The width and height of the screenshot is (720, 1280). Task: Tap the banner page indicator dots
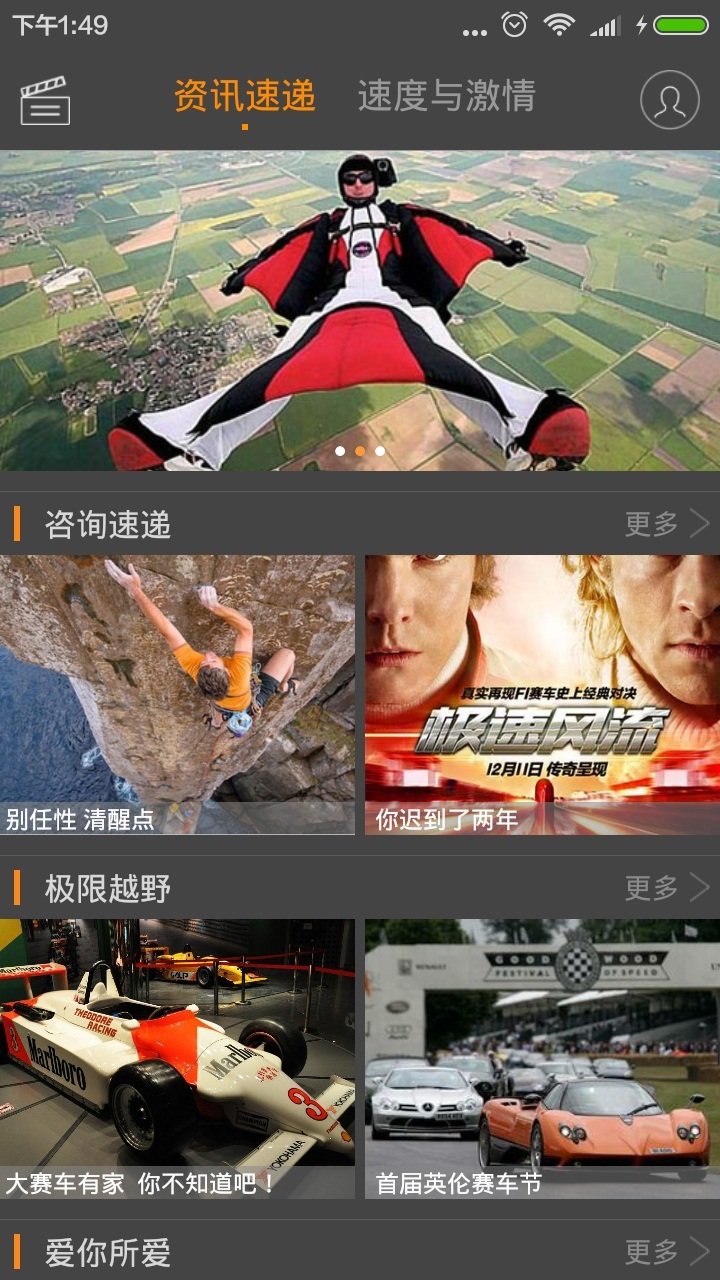[360, 451]
